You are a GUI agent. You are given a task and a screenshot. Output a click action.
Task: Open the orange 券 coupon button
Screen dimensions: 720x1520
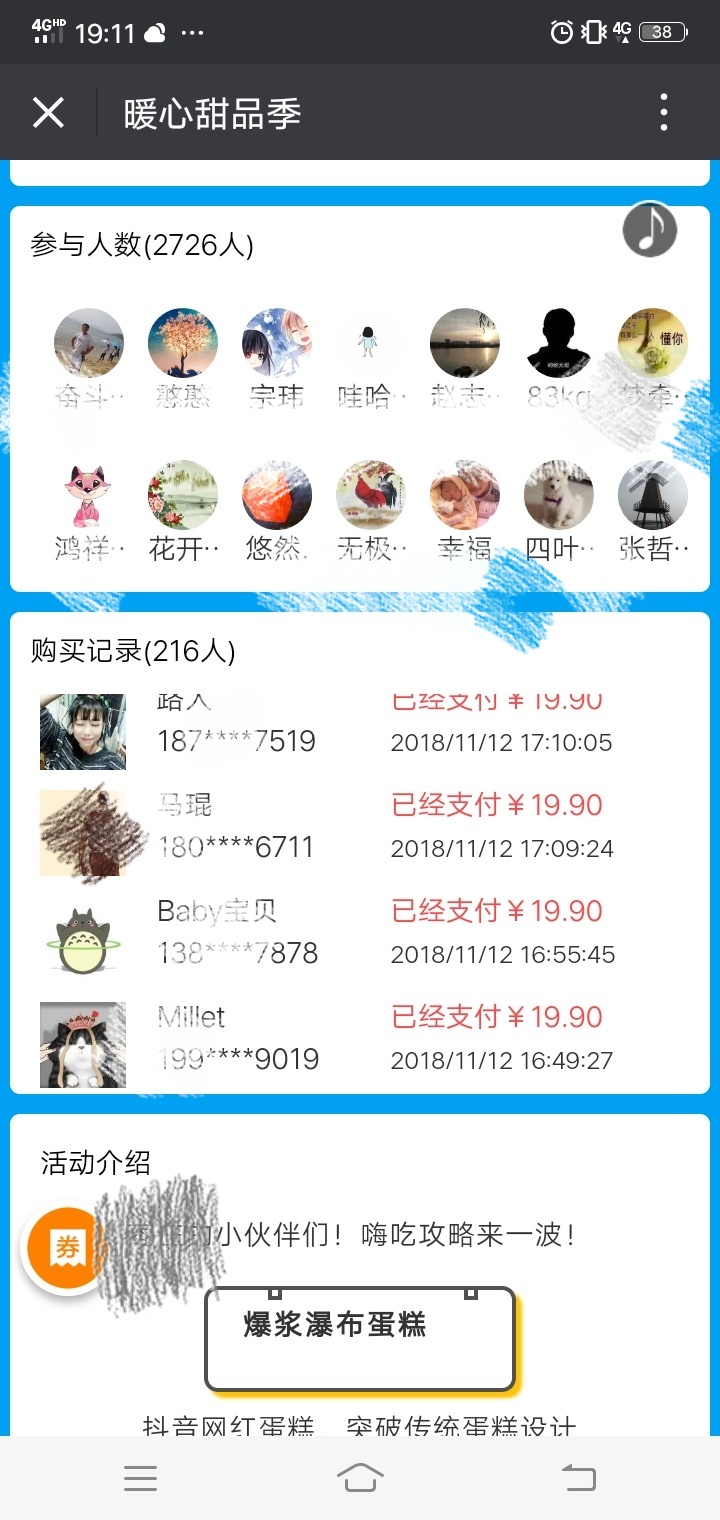[x=66, y=1248]
